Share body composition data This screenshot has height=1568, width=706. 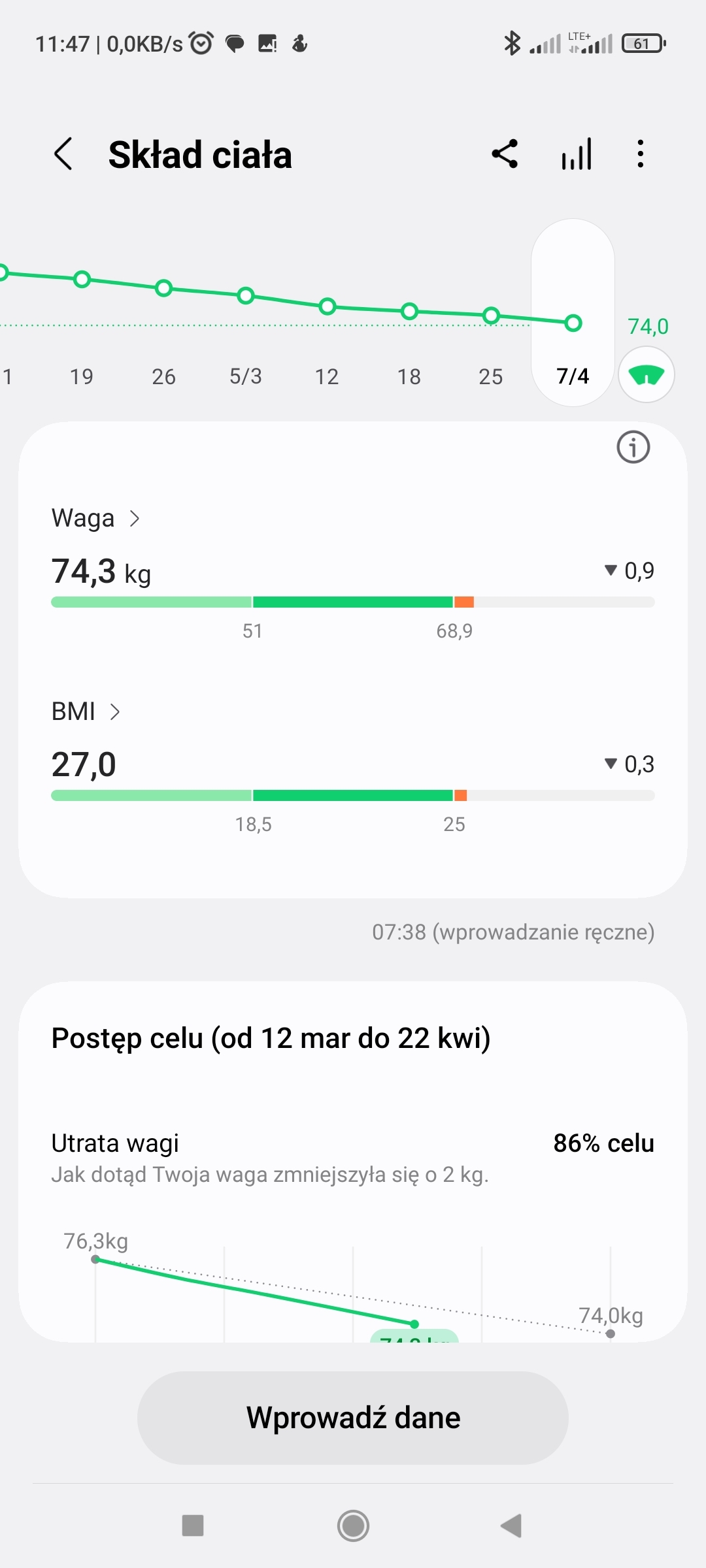(505, 155)
